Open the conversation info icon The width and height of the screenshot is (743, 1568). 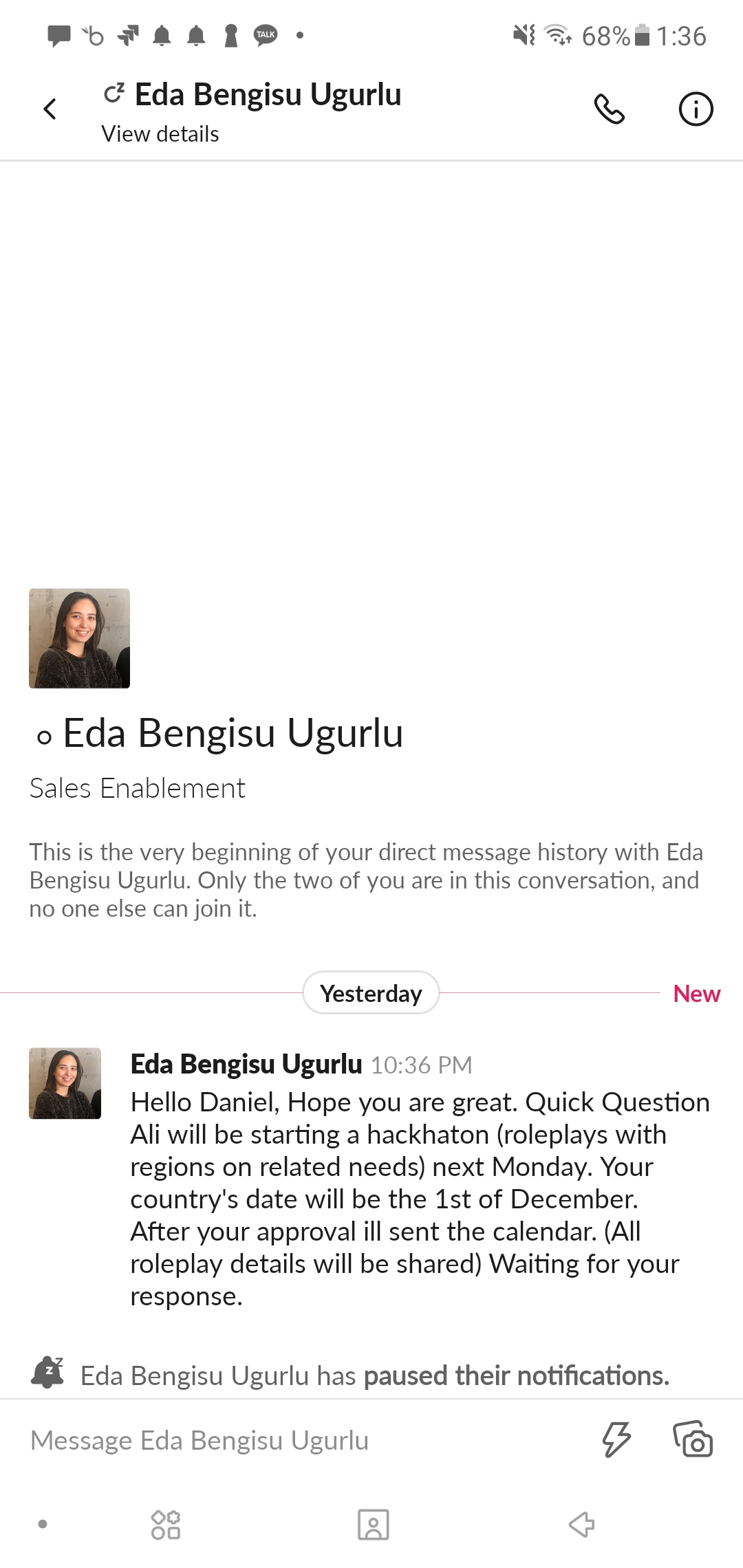696,109
